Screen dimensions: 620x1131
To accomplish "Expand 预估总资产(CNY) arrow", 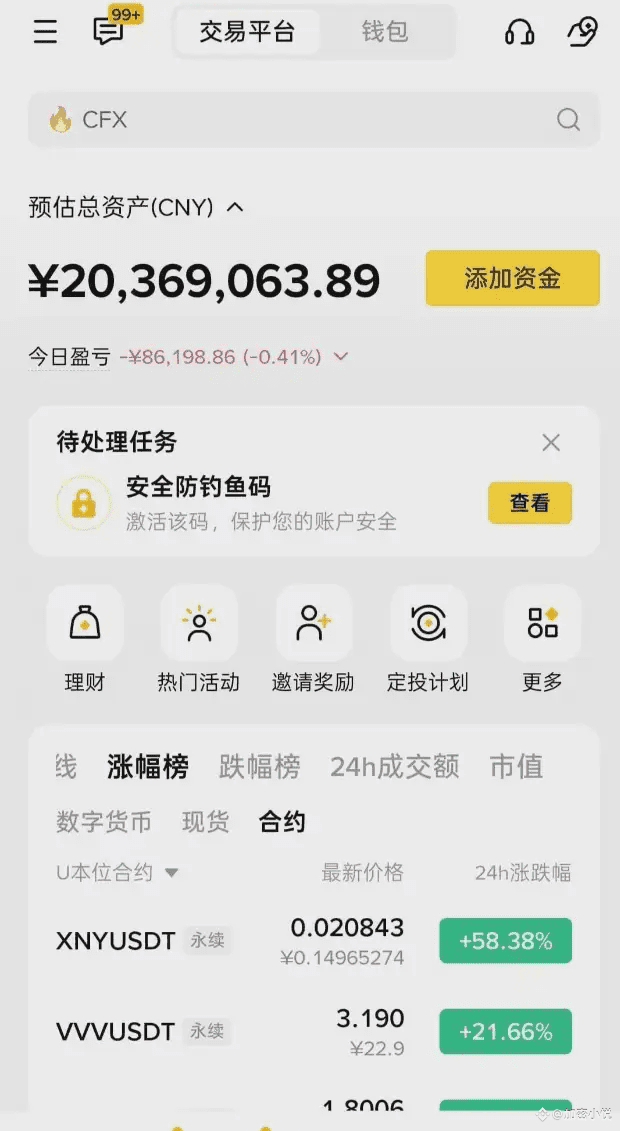I will pyautogui.click(x=235, y=208).
